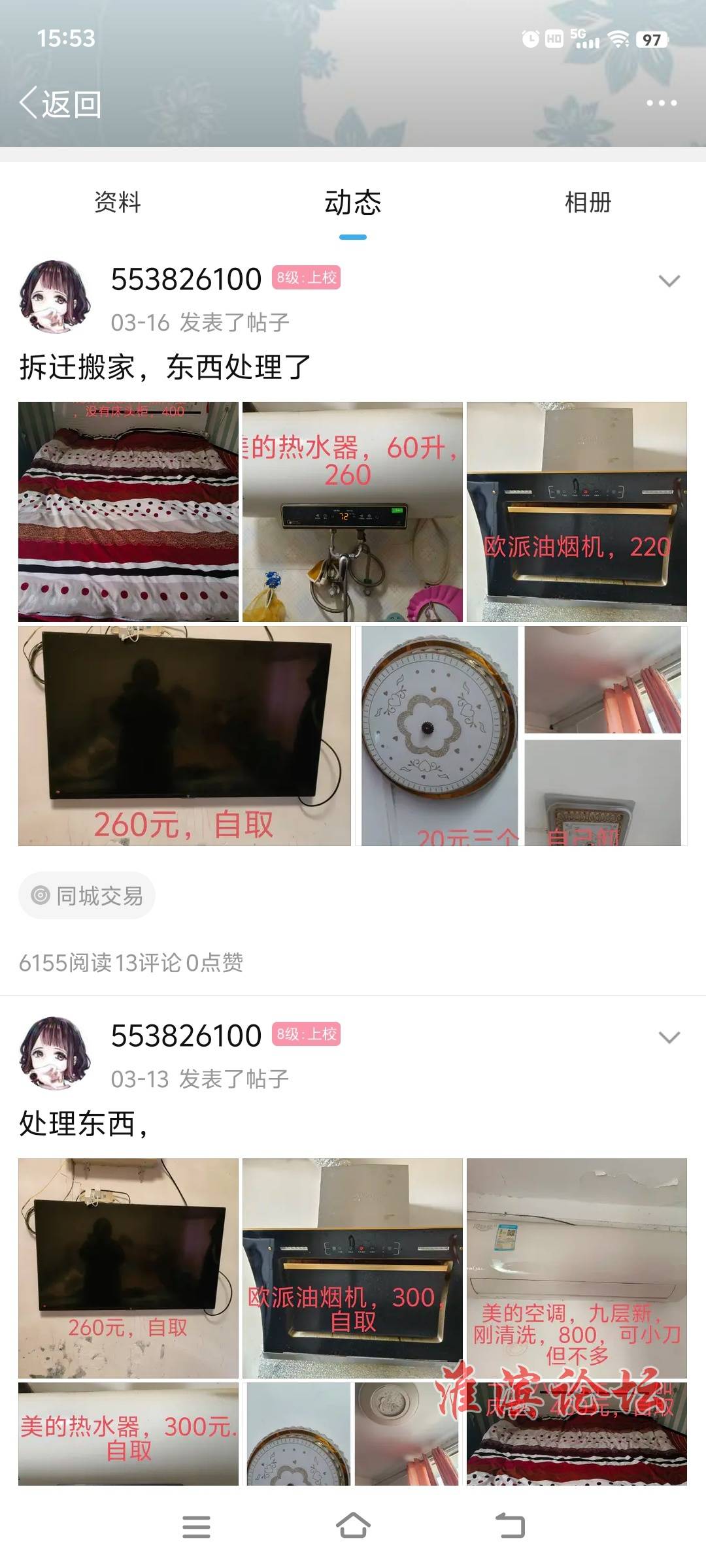Expand the chevron on the 03-13 post
Viewport: 706px width, 1568px height.
(x=669, y=1037)
